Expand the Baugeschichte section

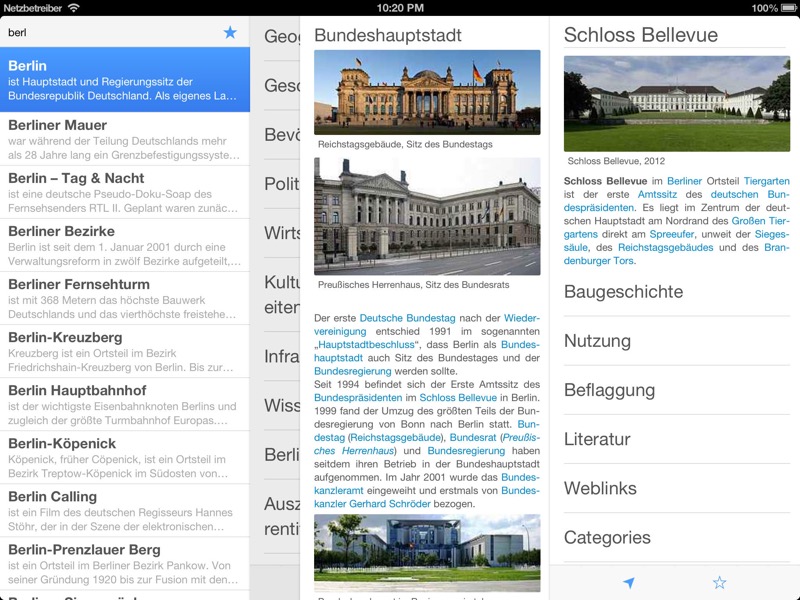tap(623, 292)
